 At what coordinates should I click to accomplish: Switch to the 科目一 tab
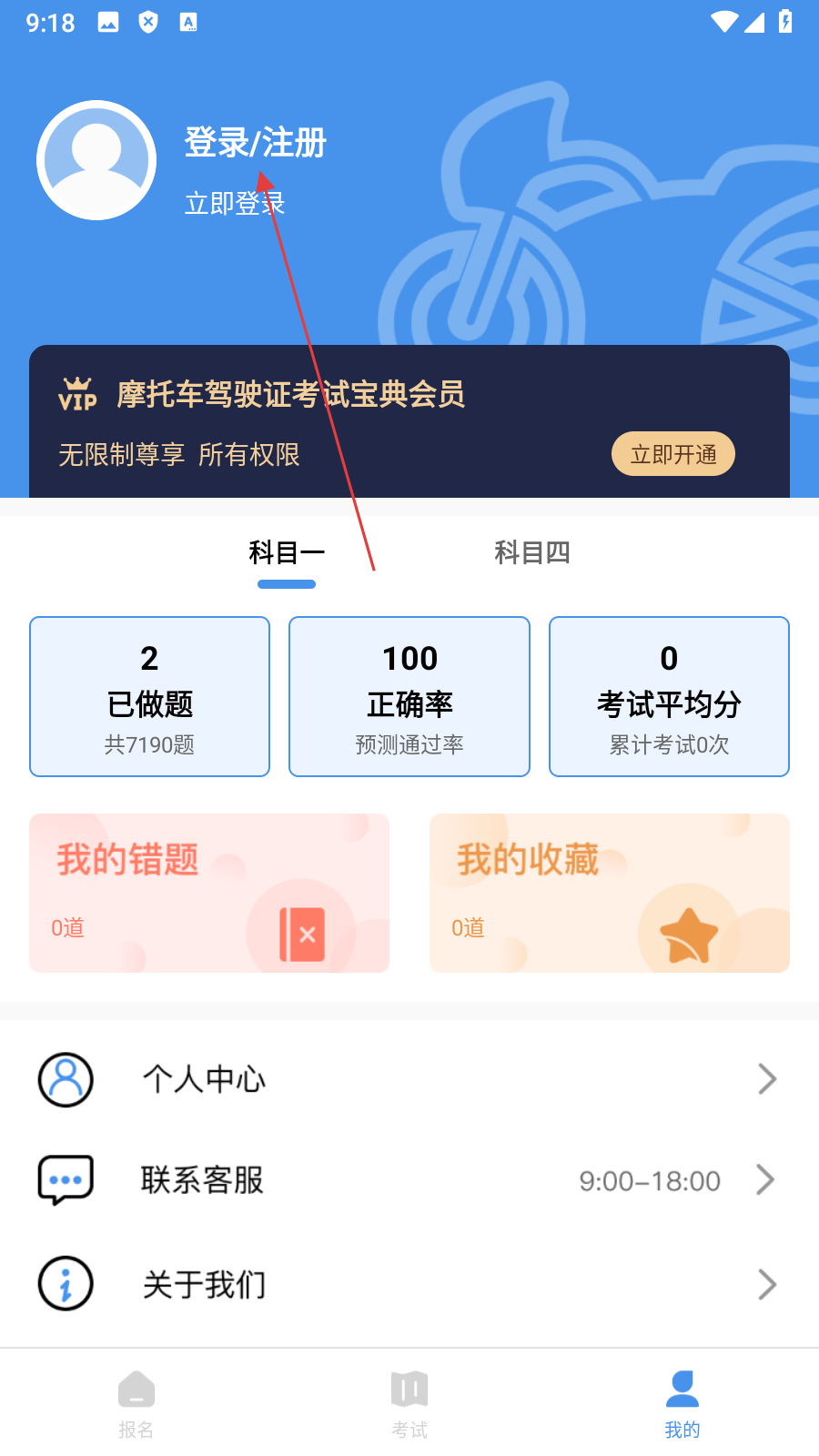tap(287, 552)
